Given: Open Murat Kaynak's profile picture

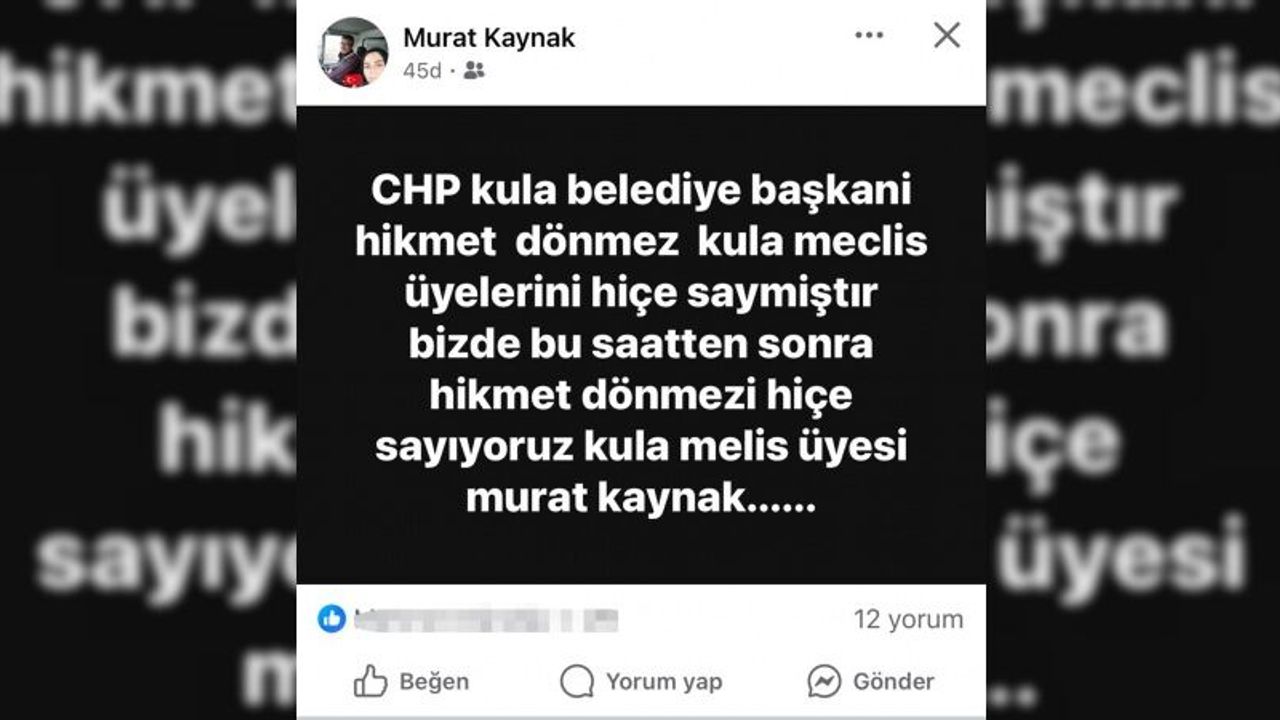Looking at the screenshot, I should (353, 52).
